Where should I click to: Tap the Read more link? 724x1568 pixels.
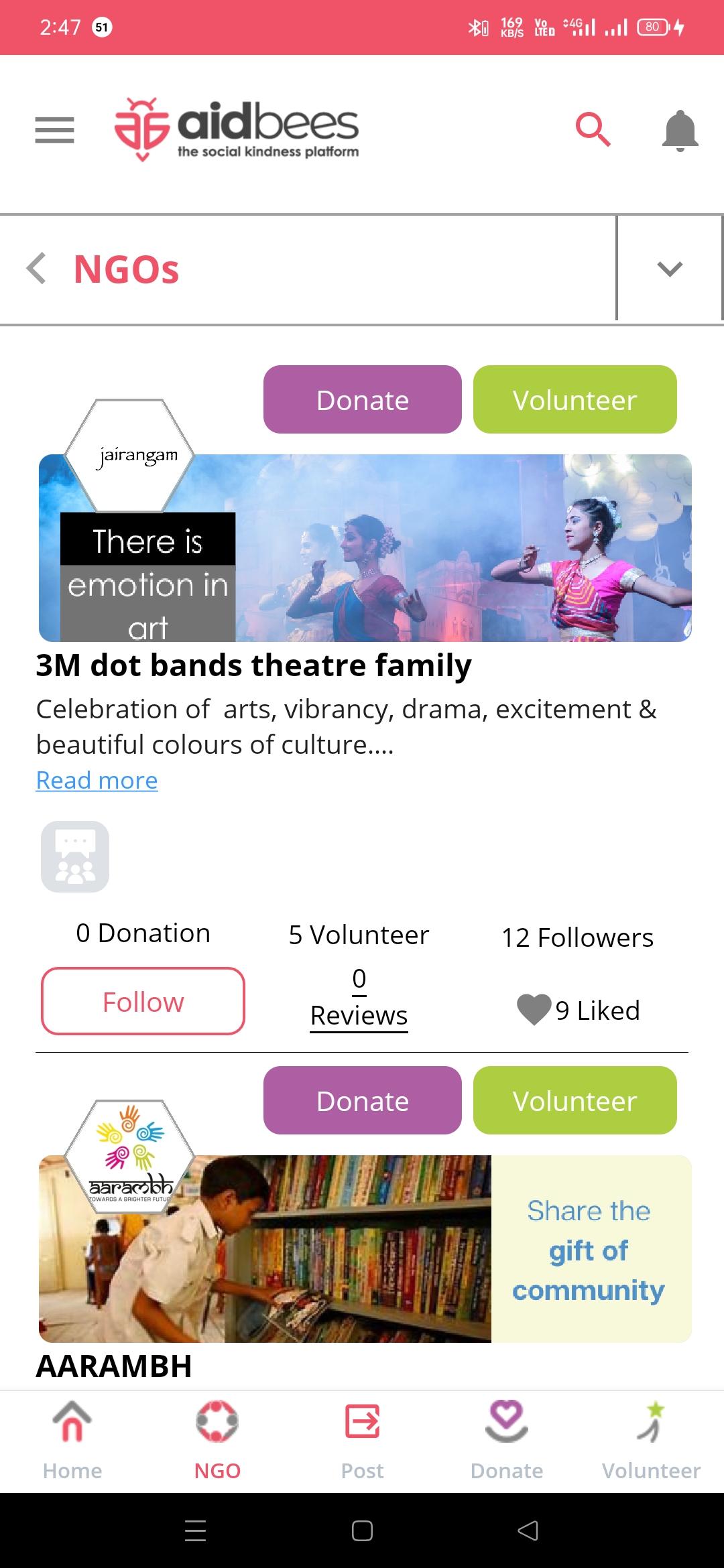pyautogui.click(x=97, y=780)
